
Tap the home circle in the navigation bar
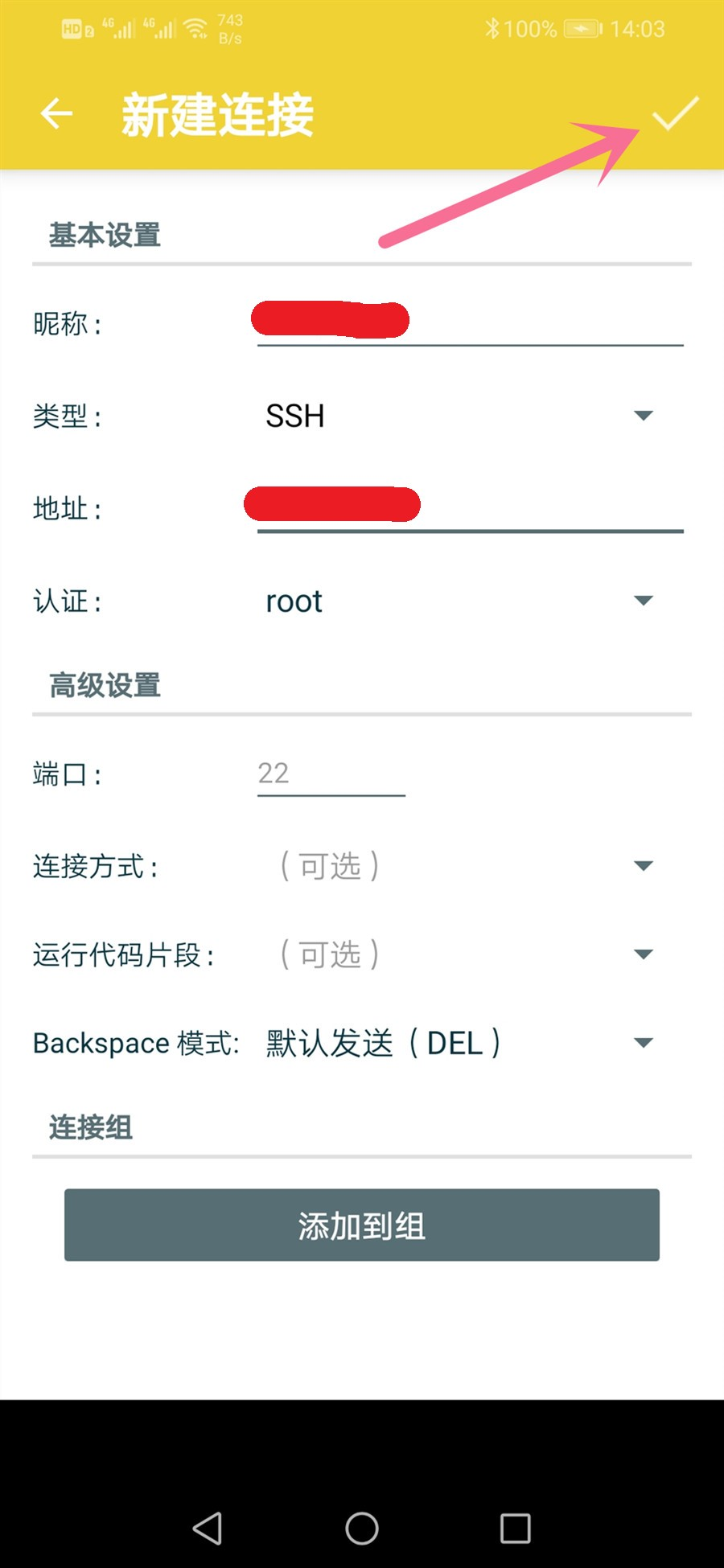click(362, 1529)
